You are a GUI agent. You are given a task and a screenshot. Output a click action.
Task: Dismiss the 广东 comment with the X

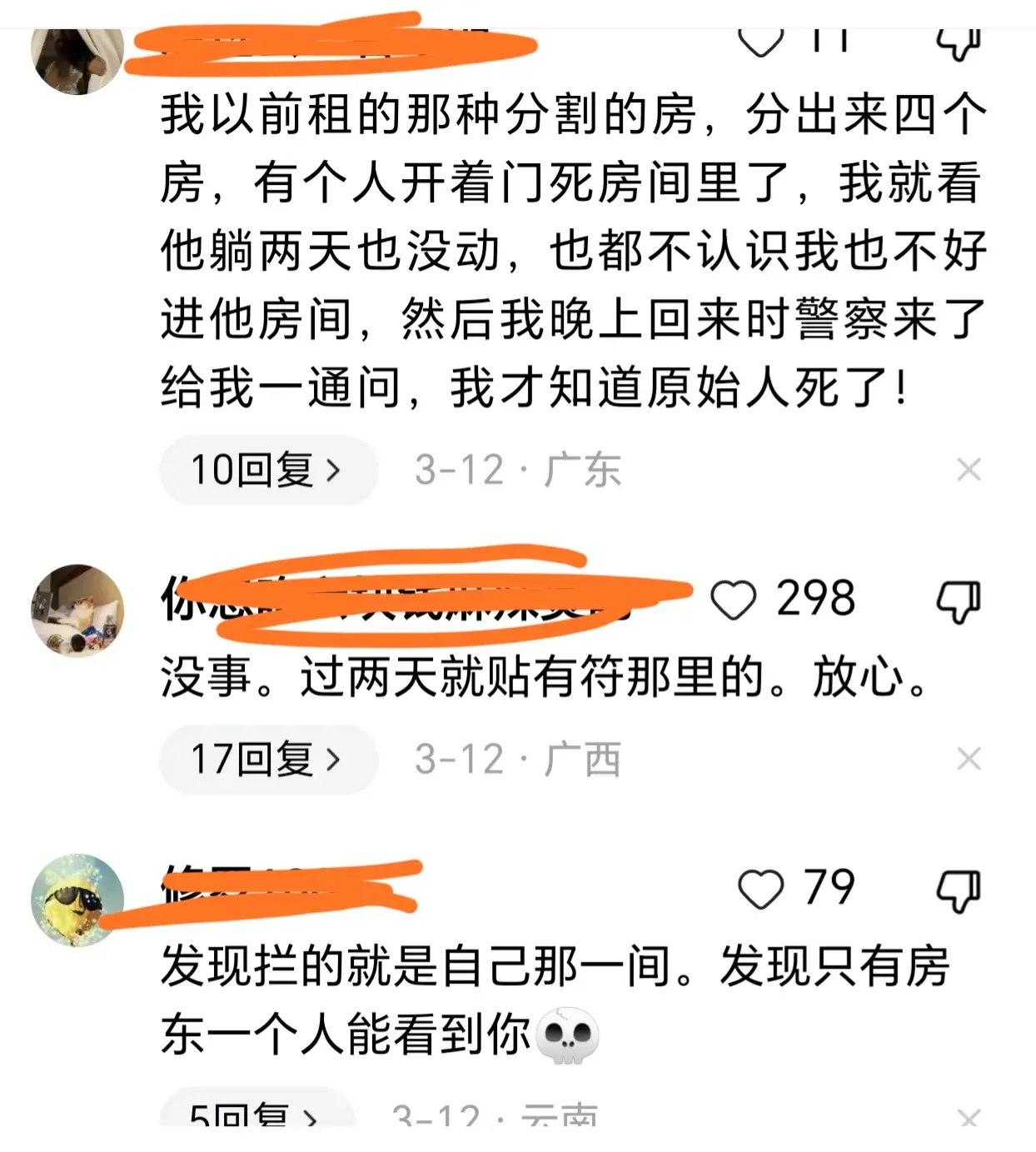(x=969, y=471)
